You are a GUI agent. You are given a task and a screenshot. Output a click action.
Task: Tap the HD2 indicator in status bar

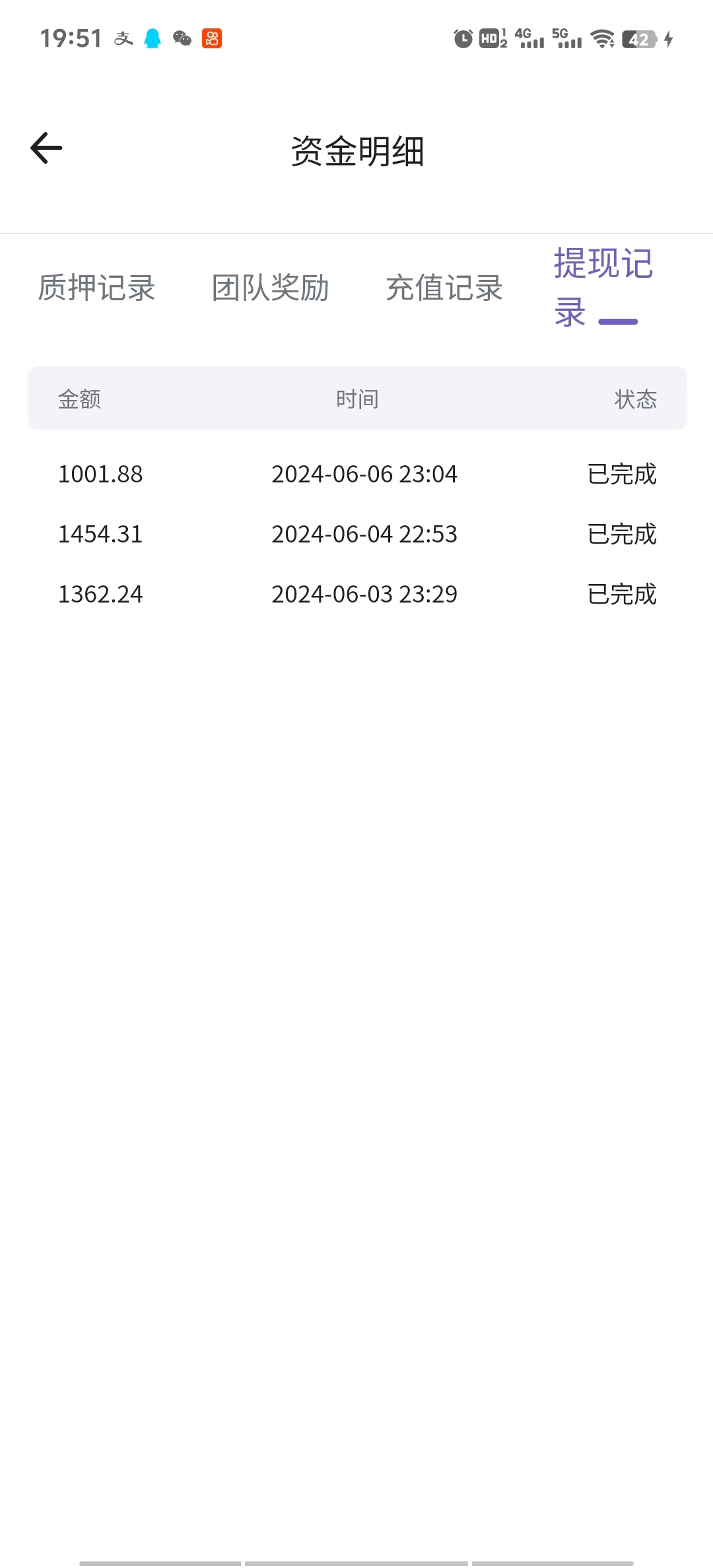pos(491,40)
